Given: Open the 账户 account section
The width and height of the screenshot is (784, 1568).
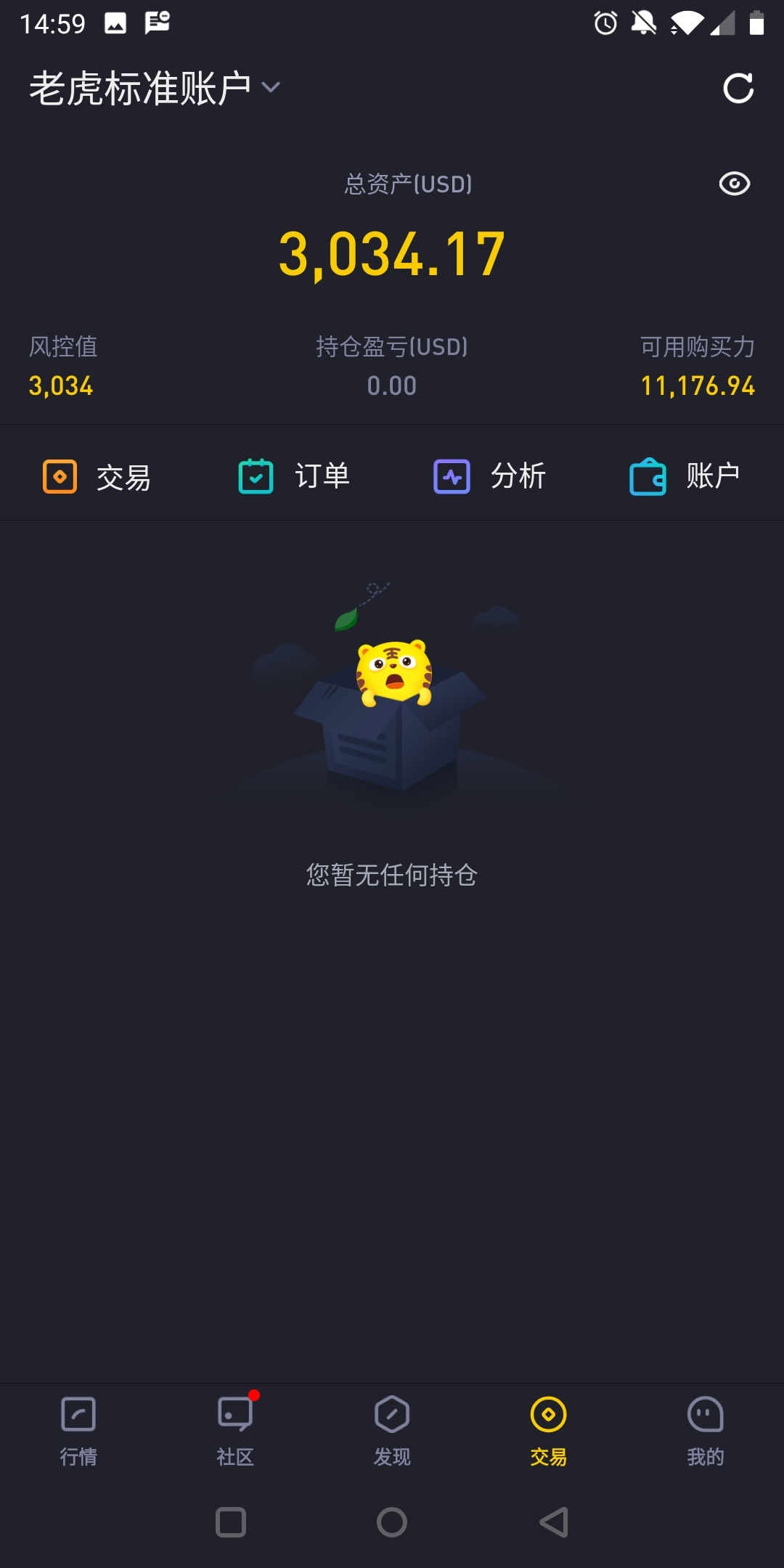Looking at the screenshot, I should tap(685, 477).
